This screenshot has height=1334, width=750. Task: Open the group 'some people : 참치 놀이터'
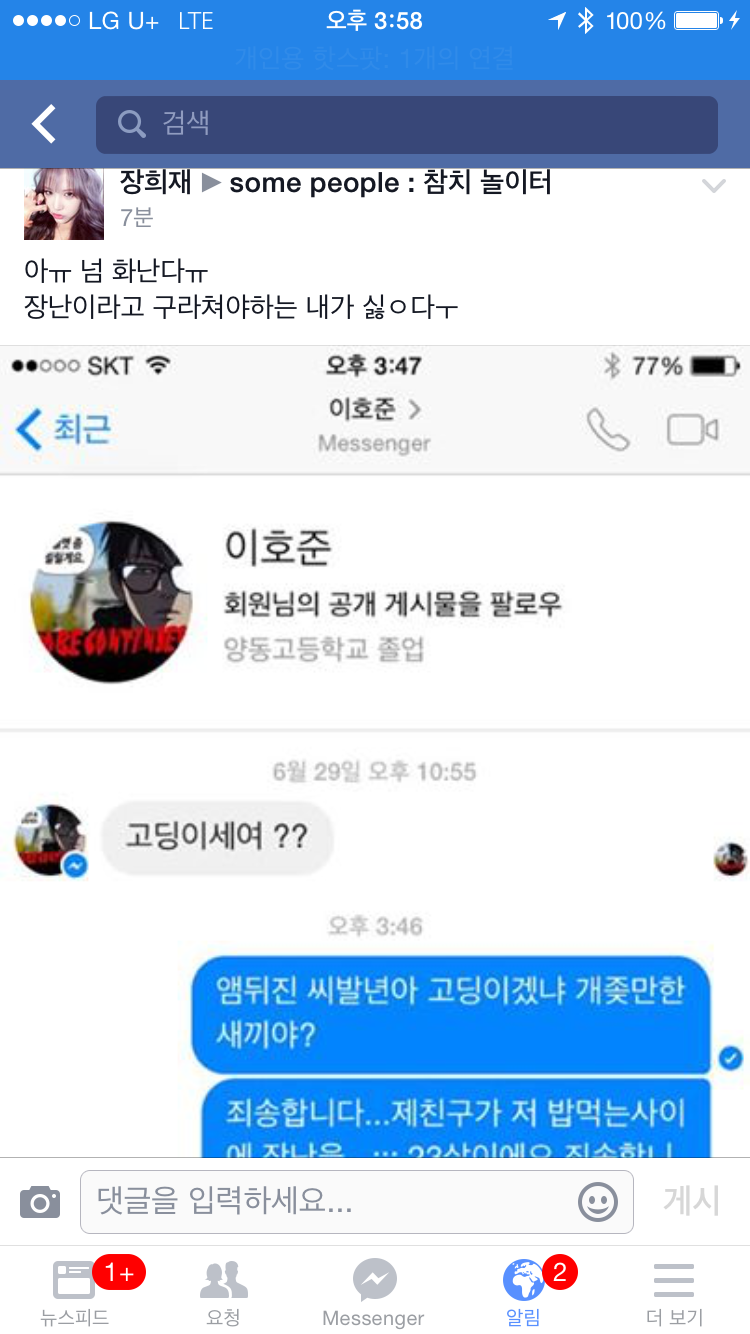point(390,183)
